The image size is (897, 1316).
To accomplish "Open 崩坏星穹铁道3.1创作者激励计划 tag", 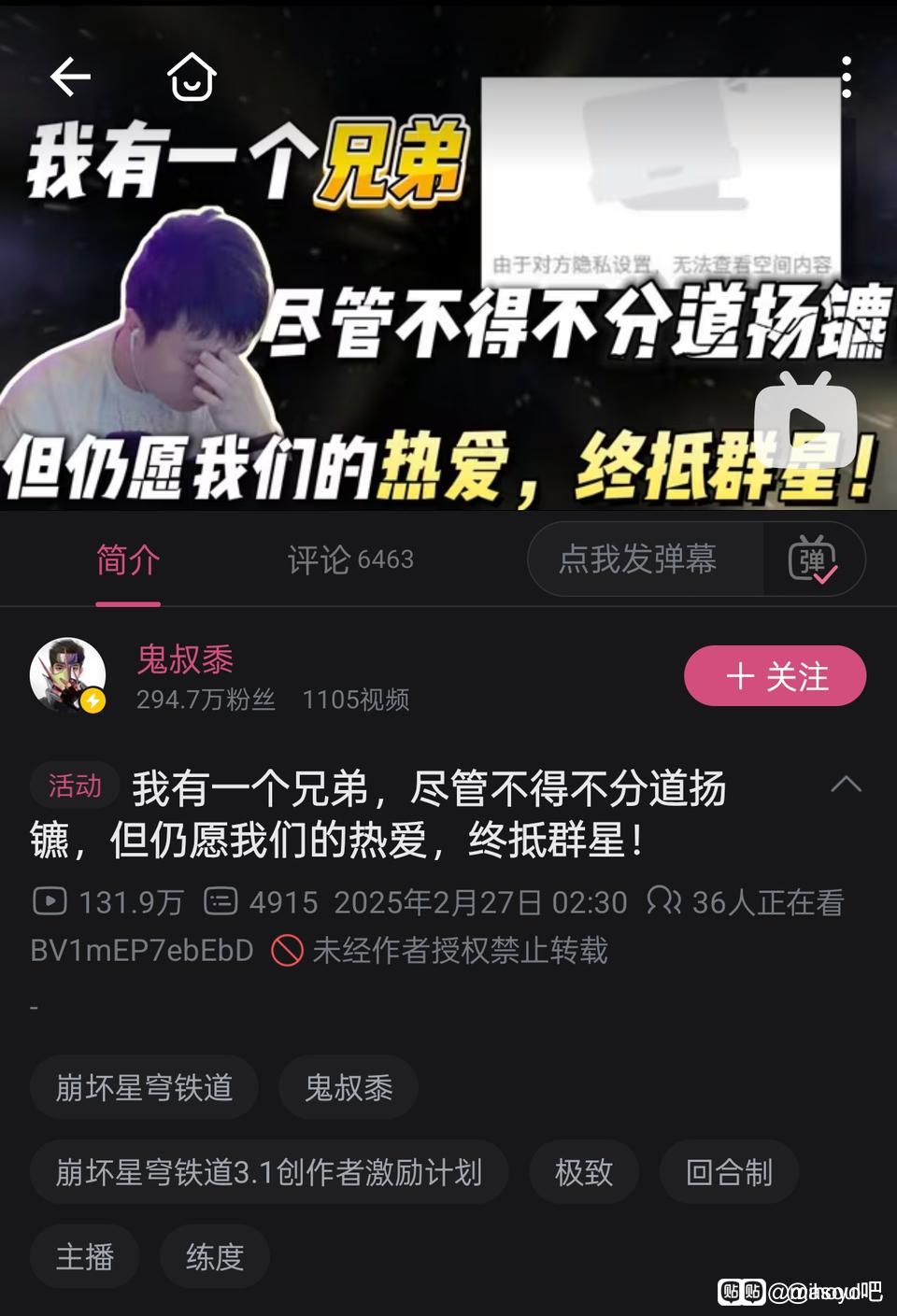I will (269, 1171).
